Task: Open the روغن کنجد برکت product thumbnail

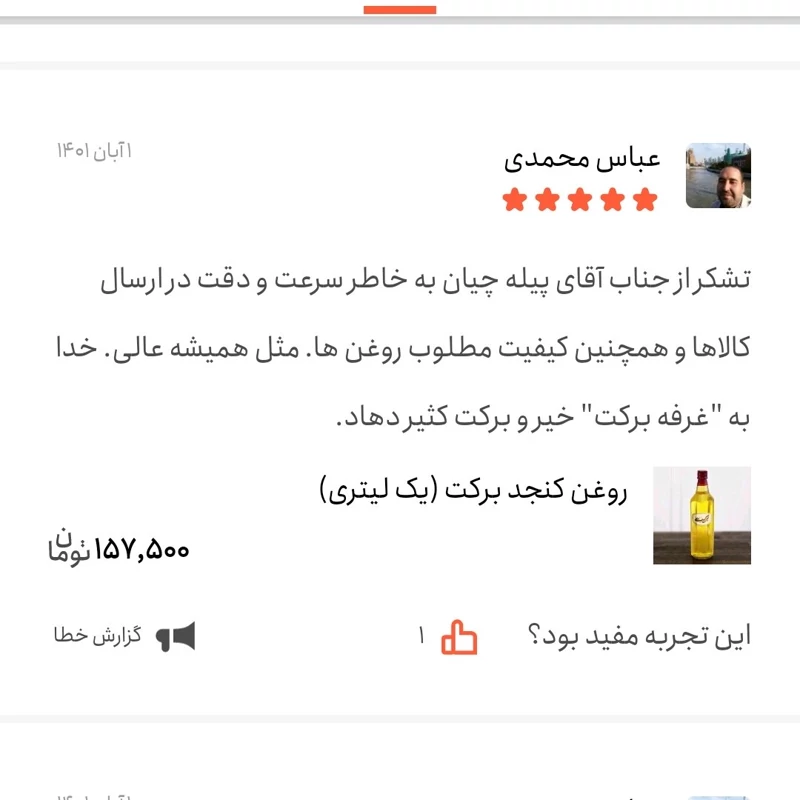Action: point(701,516)
